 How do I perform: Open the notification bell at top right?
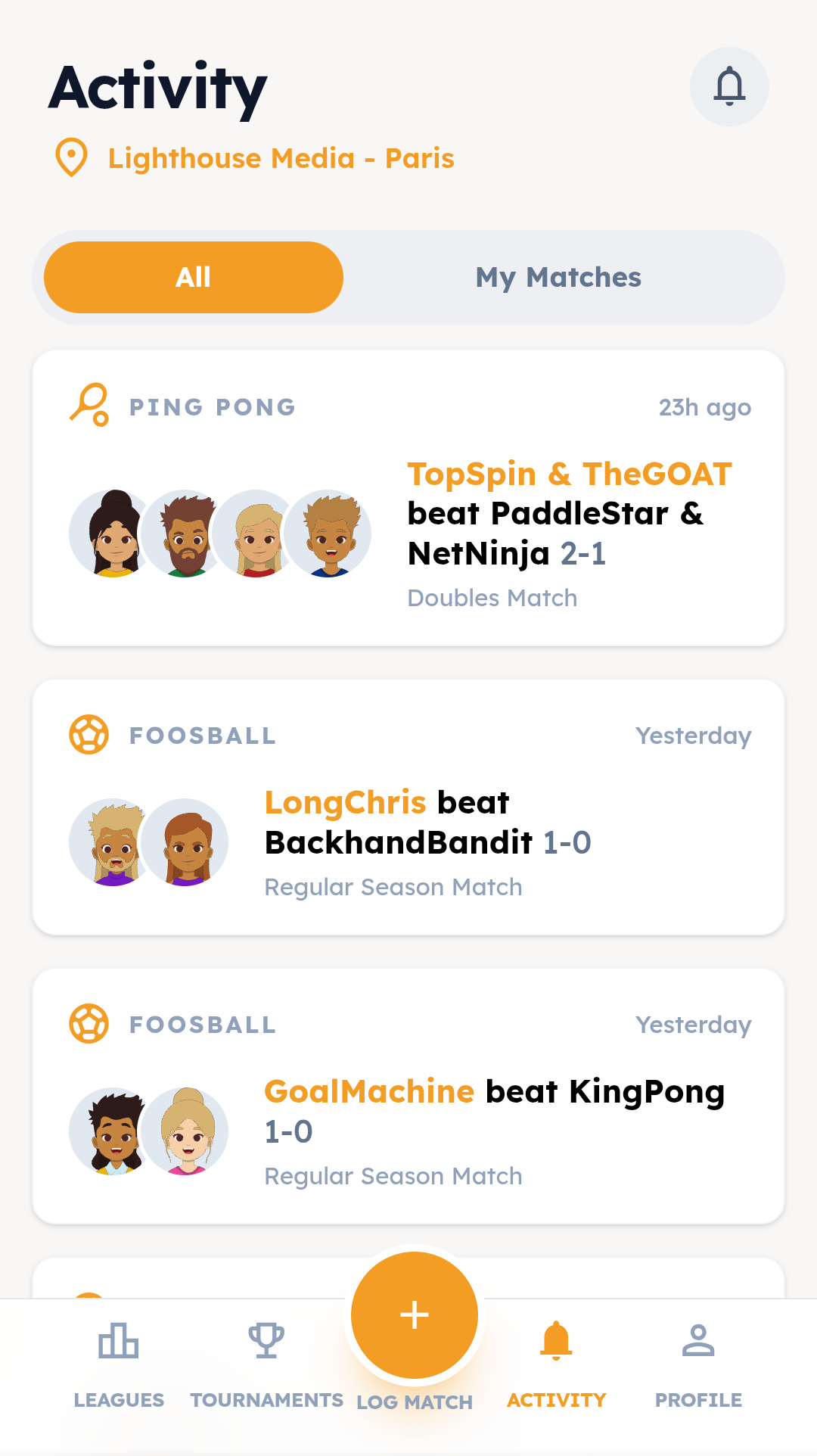coord(728,86)
